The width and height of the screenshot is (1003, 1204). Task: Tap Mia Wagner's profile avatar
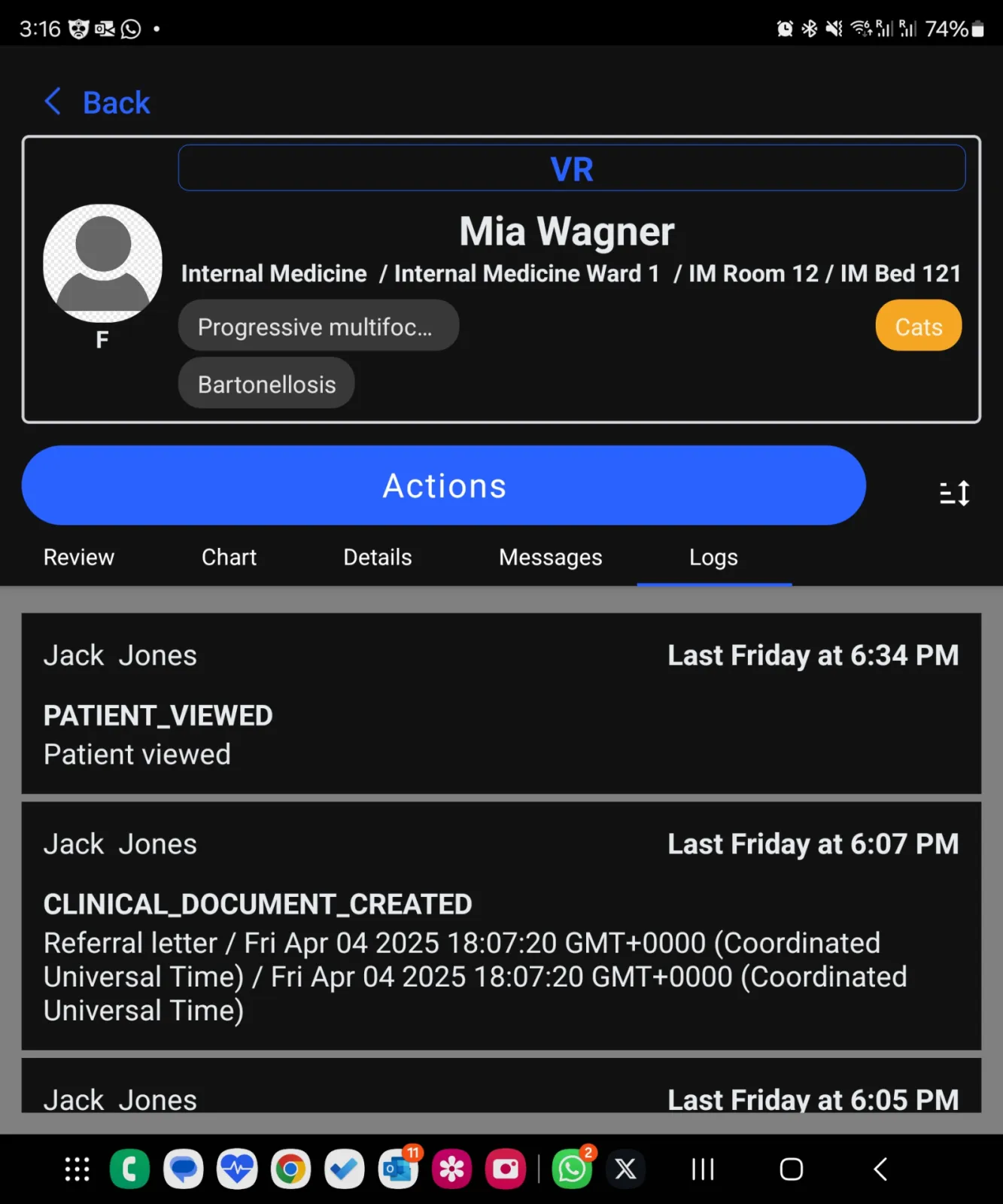[102, 261]
